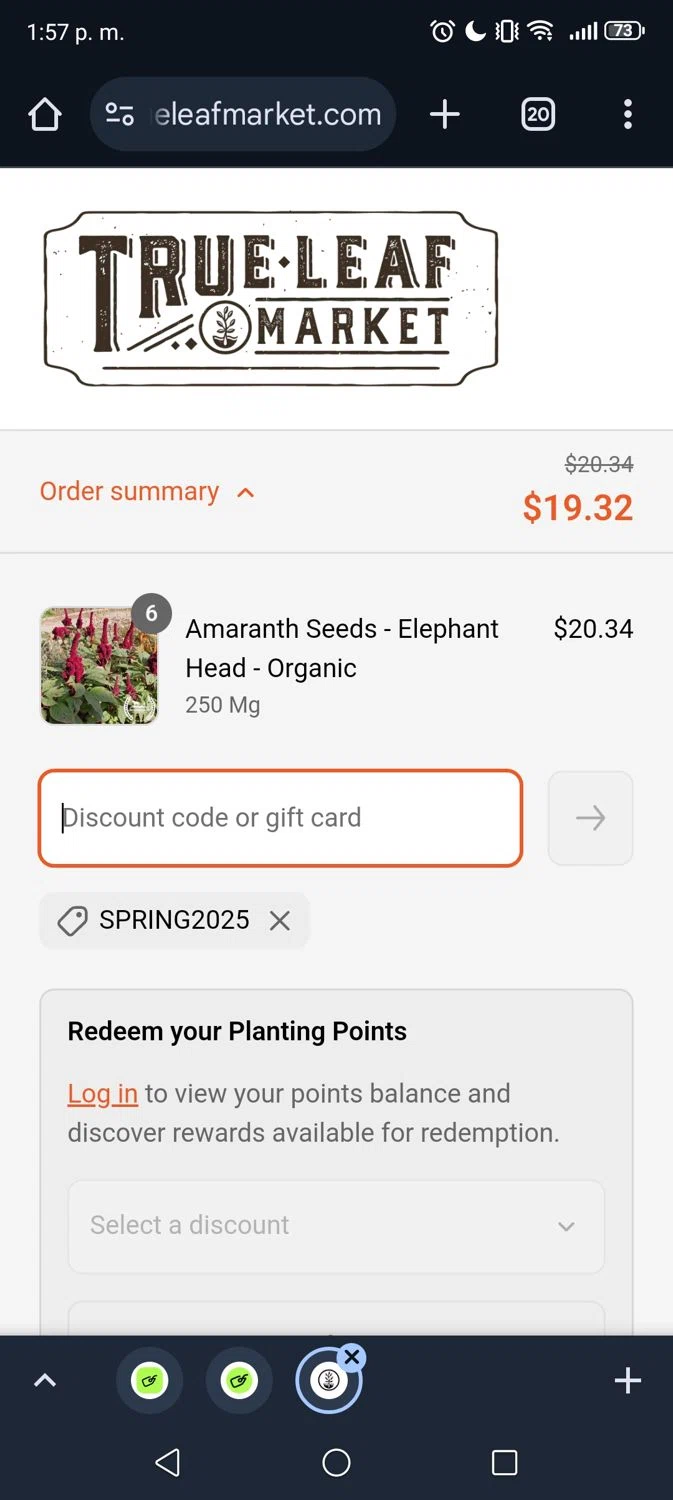Image resolution: width=673 pixels, height=1500 pixels.
Task: Switch to the second green tab in the group
Action: tap(239, 1381)
